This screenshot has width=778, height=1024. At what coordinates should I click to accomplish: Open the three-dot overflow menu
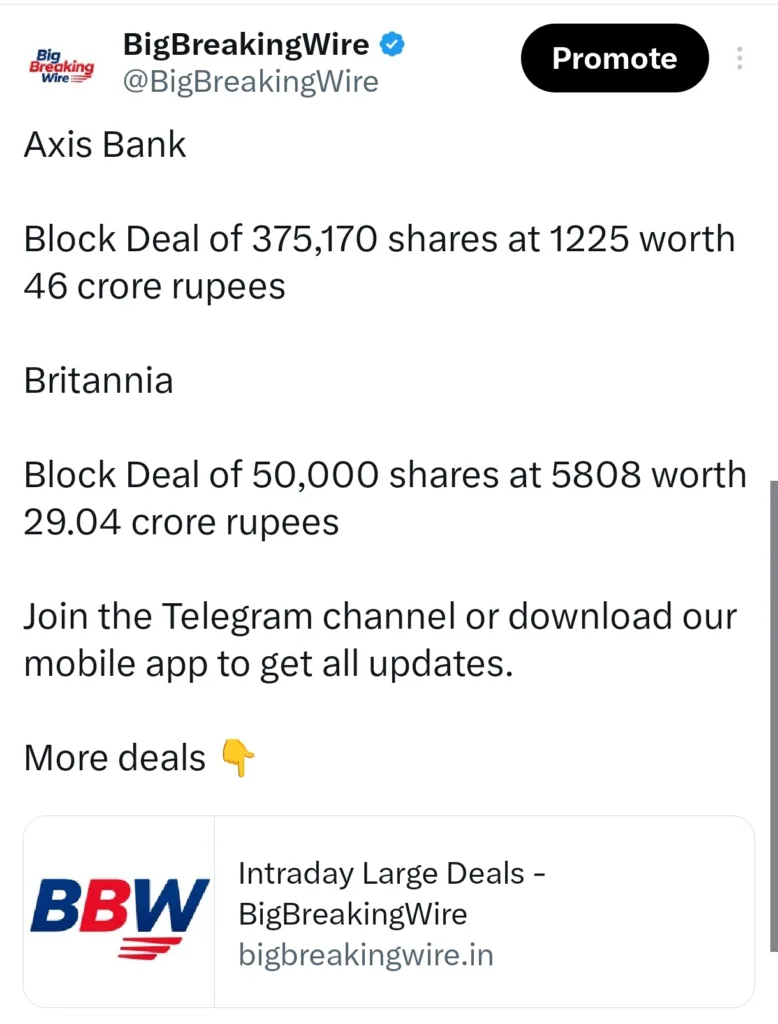[x=739, y=58]
